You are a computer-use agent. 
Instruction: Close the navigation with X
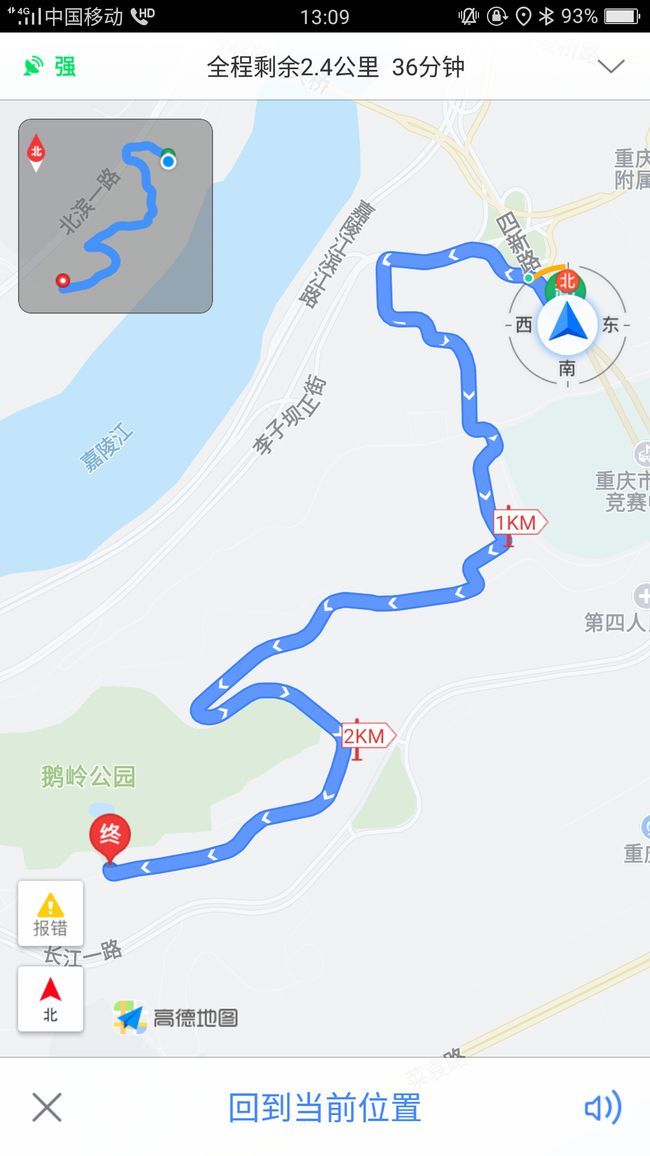pyautogui.click(x=47, y=1107)
